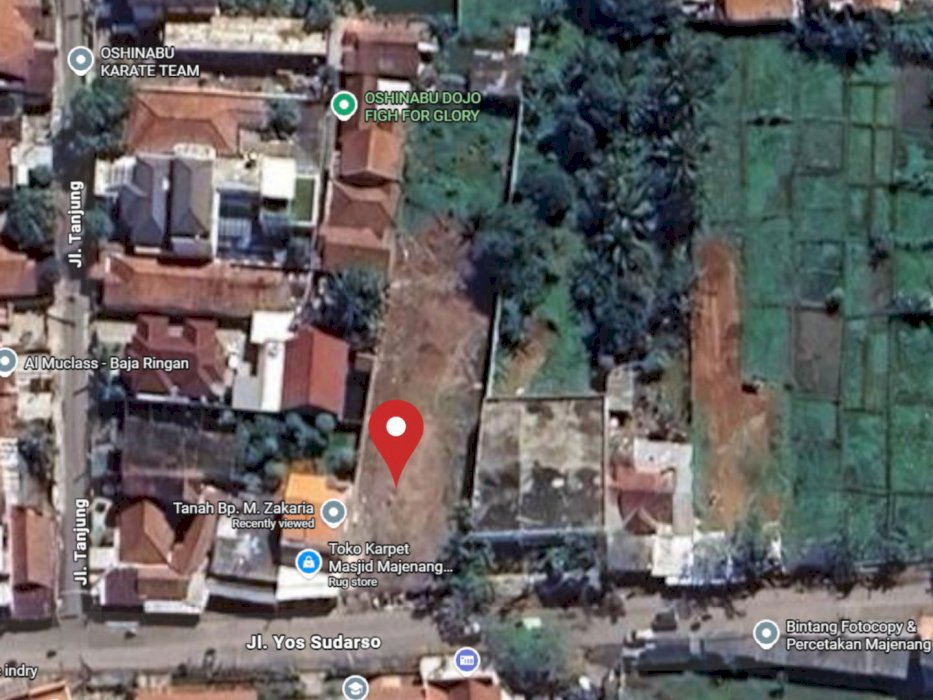Open the Al Muclass - Baja Ringan marker
This screenshot has width=933, height=700.
[7, 361]
